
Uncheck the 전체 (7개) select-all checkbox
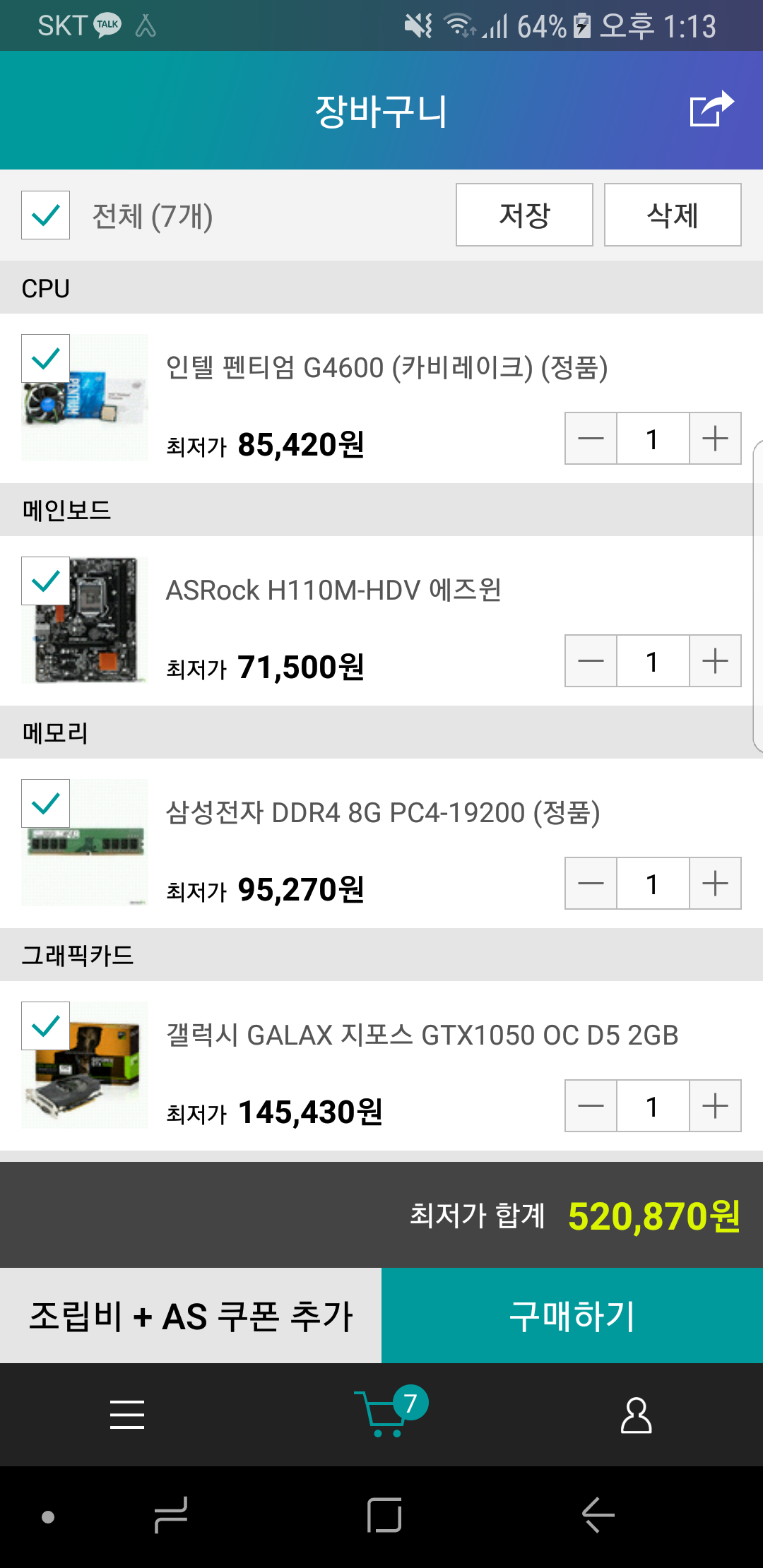(x=45, y=215)
